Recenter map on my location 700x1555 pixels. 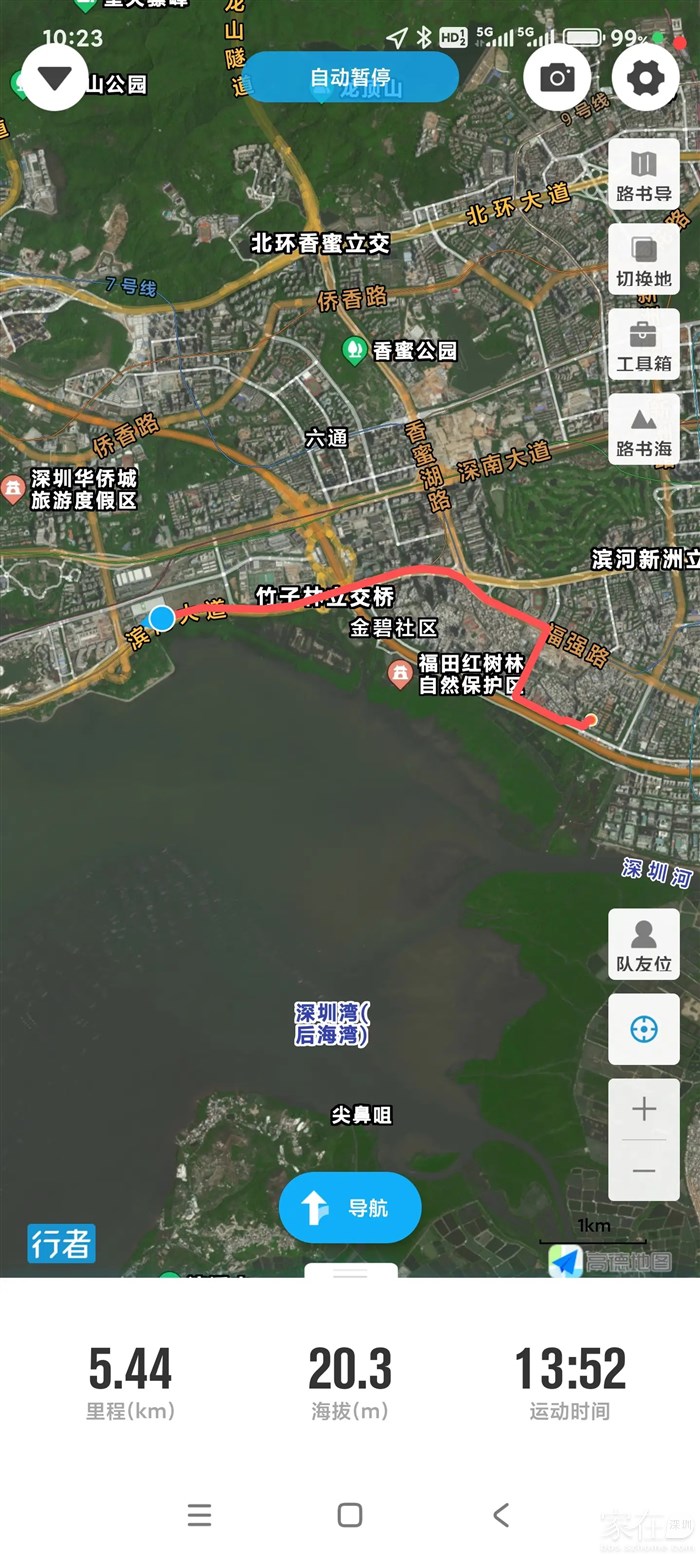point(644,1029)
